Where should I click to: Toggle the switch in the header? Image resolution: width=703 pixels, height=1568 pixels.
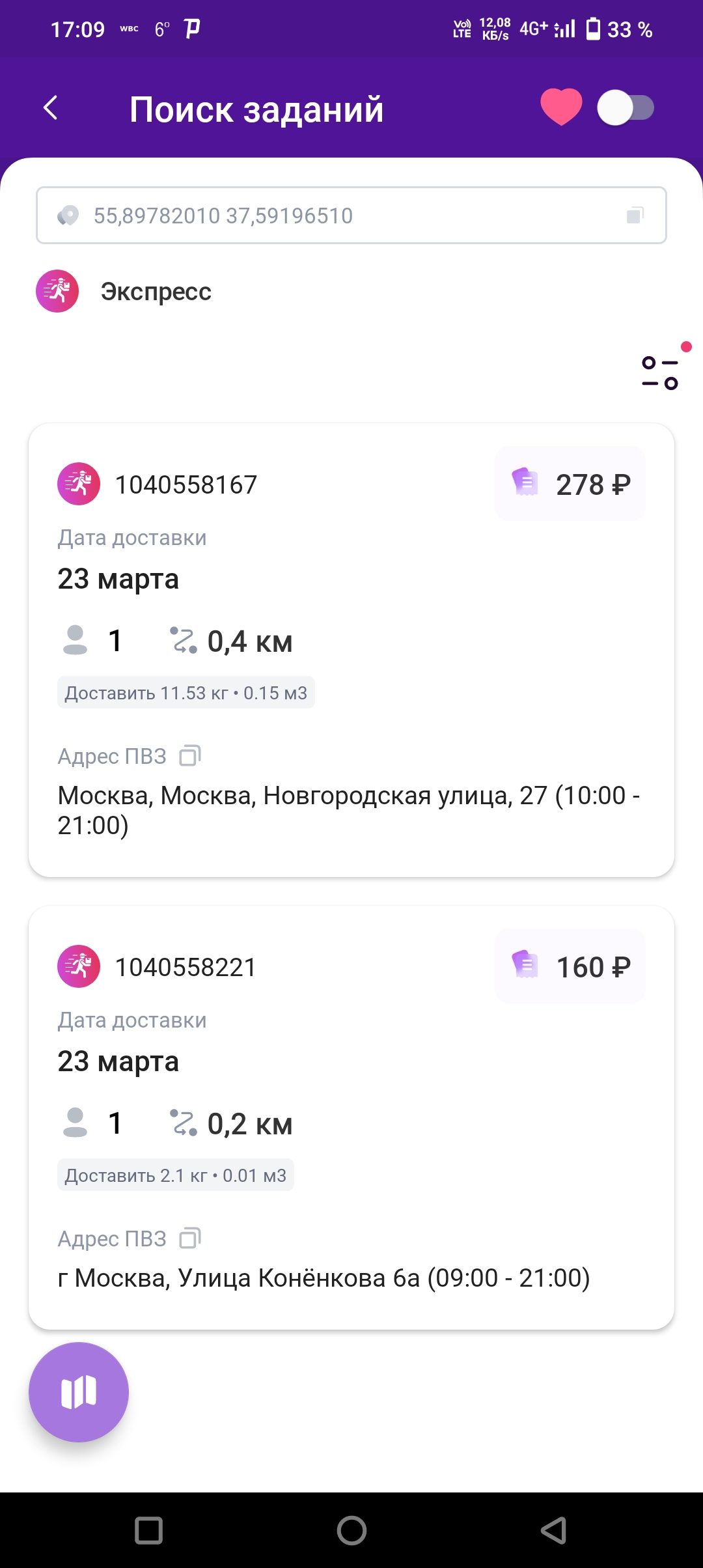coord(626,108)
